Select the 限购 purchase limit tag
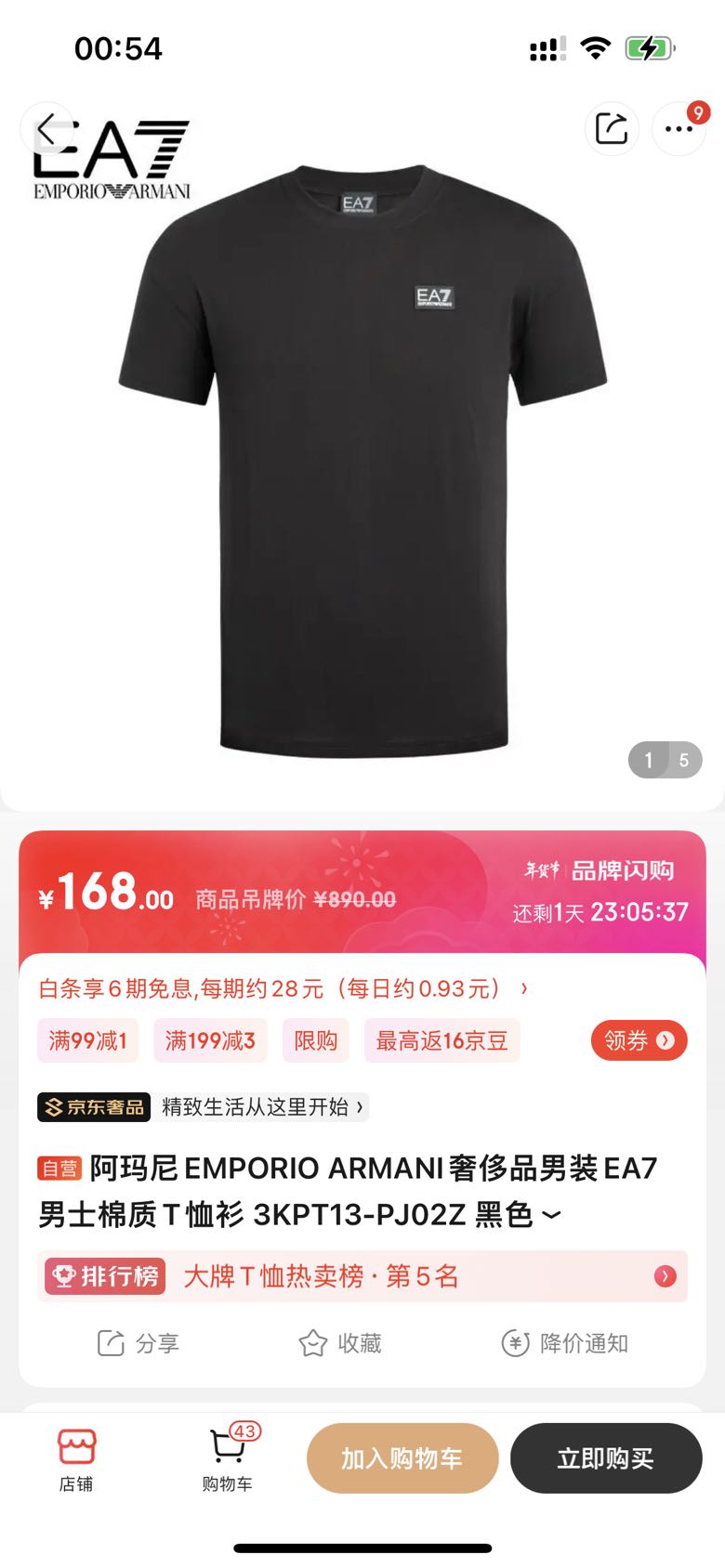Image resolution: width=725 pixels, height=1568 pixels. [315, 1040]
